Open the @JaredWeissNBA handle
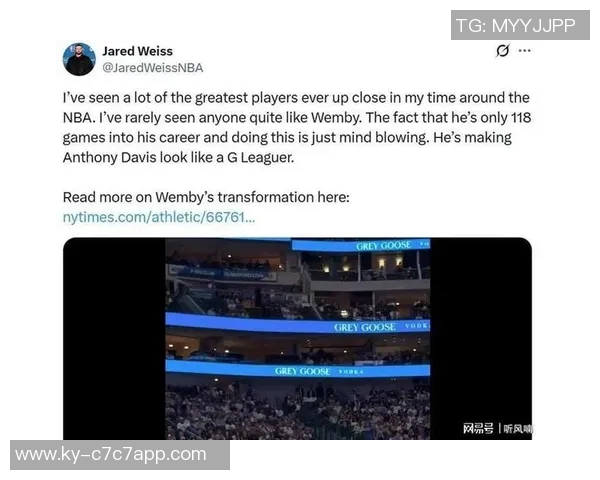The height and width of the screenshot is (480, 600). click(152, 68)
